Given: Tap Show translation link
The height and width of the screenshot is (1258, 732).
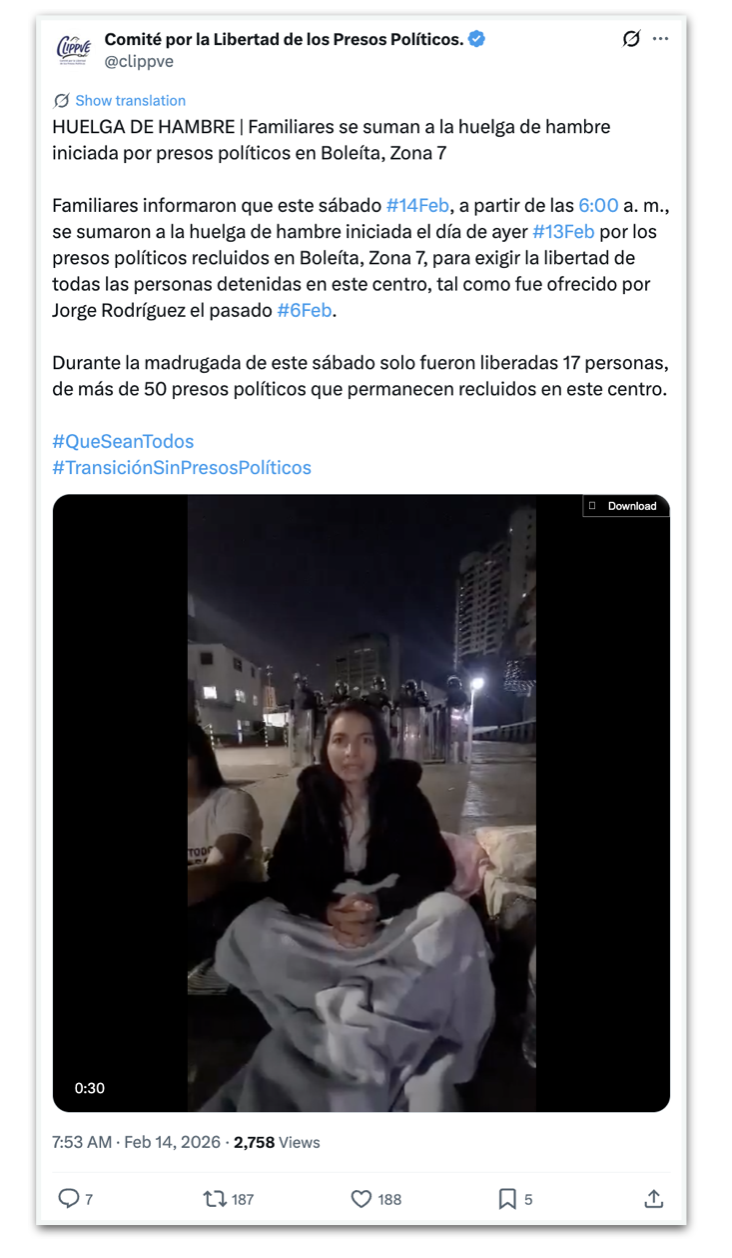Looking at the screenshot, I should click(130, 100).
